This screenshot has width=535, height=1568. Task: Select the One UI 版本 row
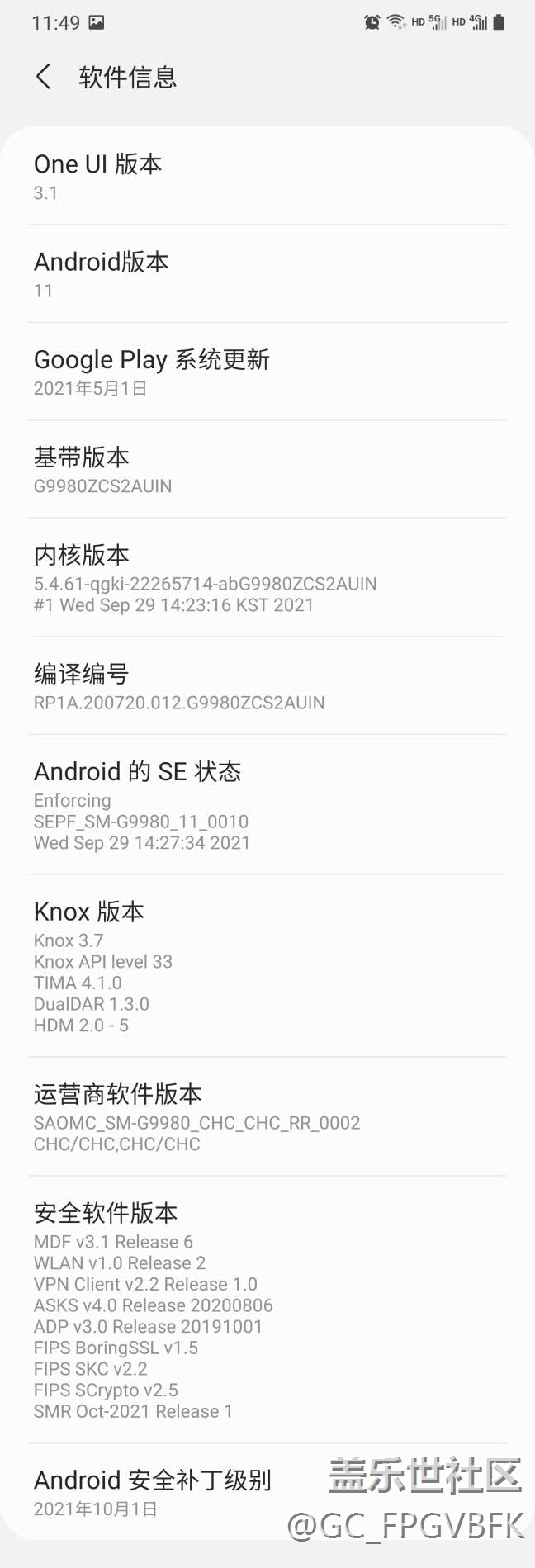267,177
